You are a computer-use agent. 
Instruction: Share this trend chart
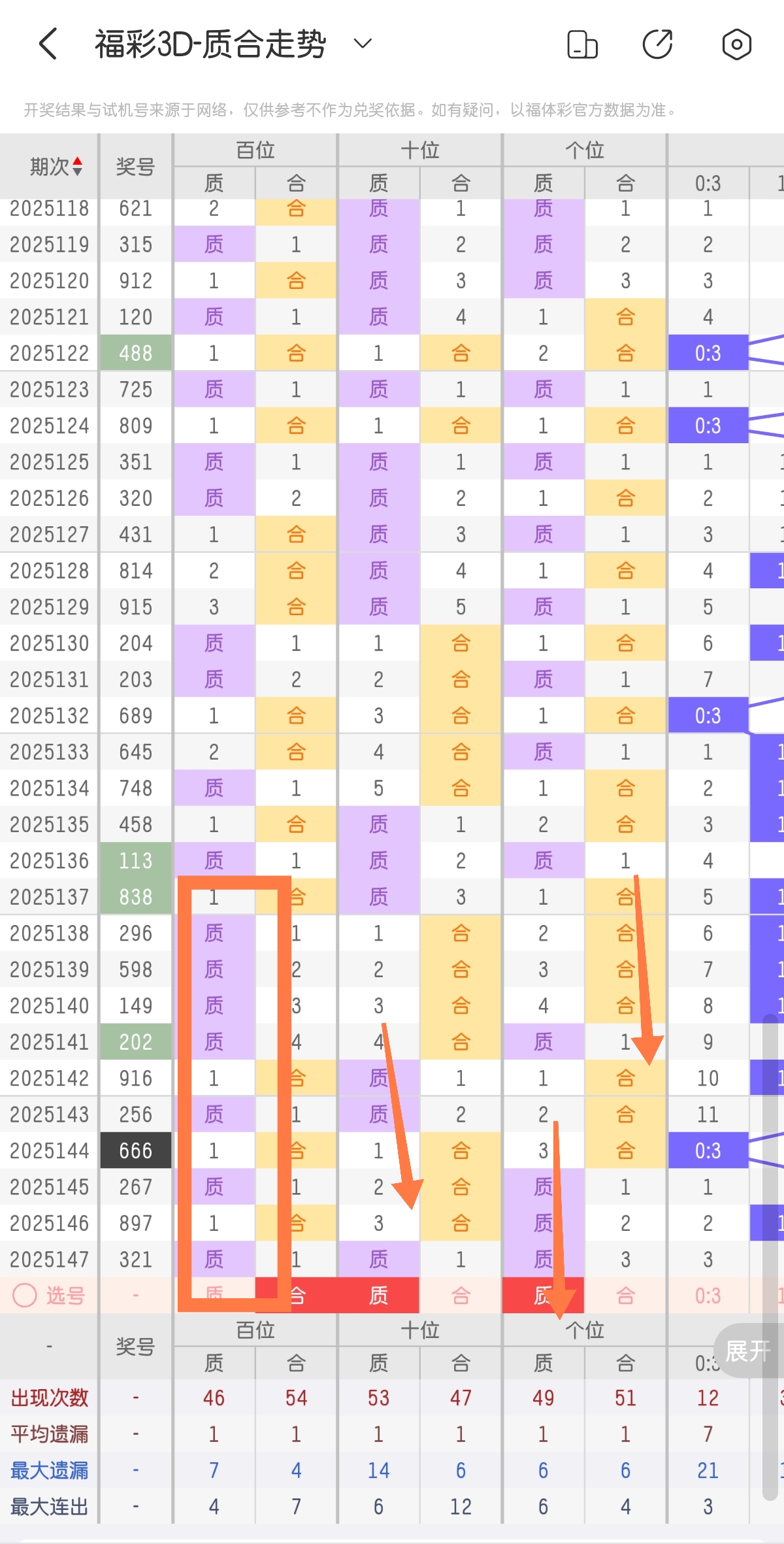coord(657,44)
